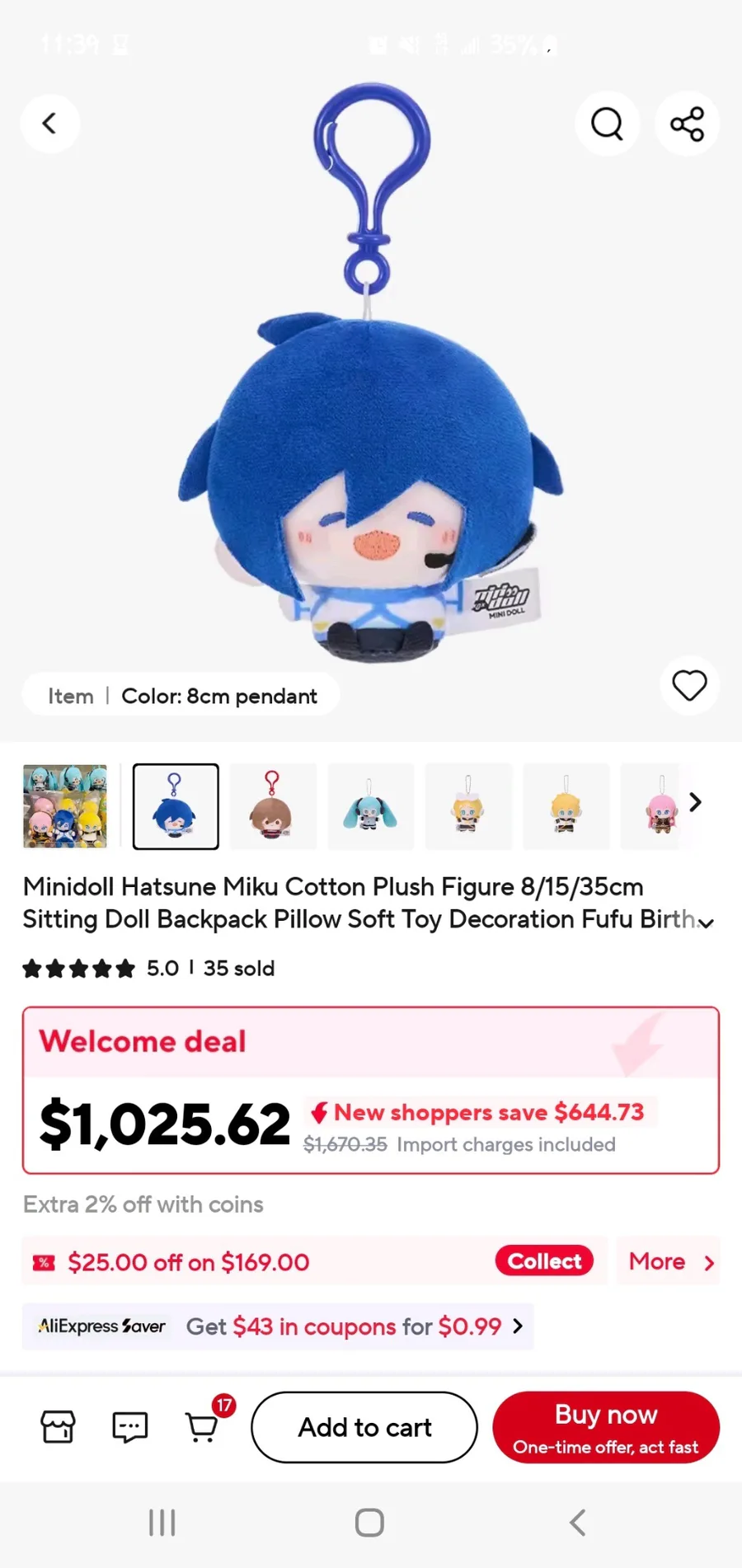Go to the system home screen
Viewport: 742px width, 1568px height.
pyautogui.click(x=369, y=1522)
